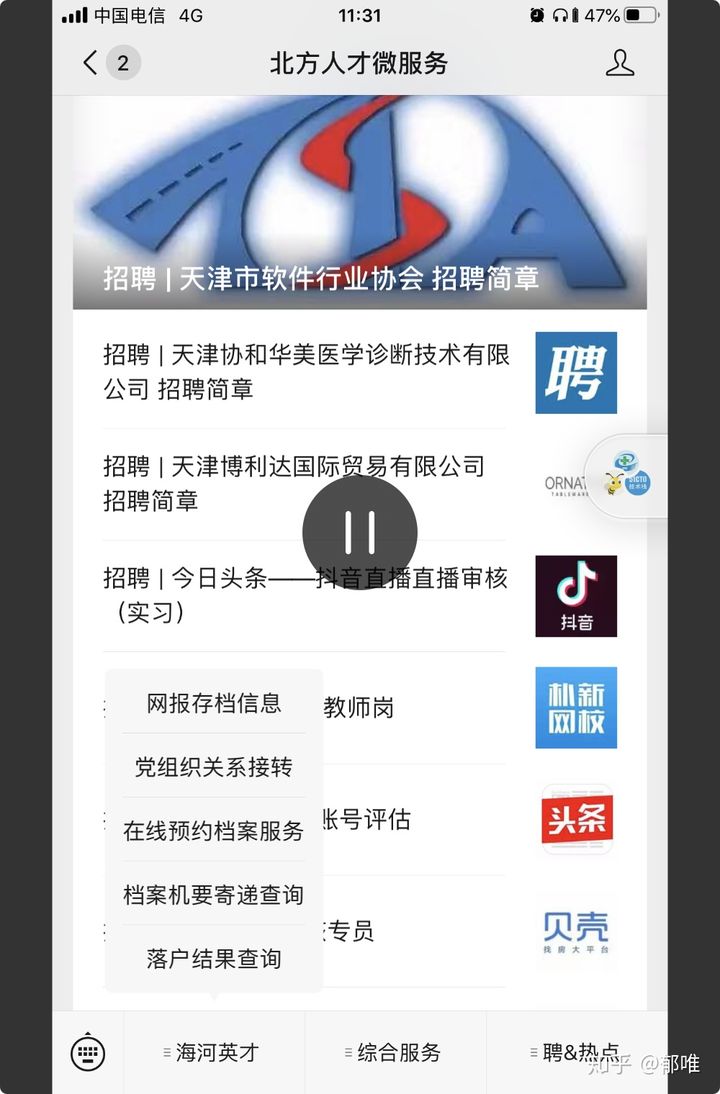The height and width of the screenshot is (1094, 720).
Task: Open the 天津博利达国际贸易 recruitment article
Action: pyautogui.click(x=294, y=483)
